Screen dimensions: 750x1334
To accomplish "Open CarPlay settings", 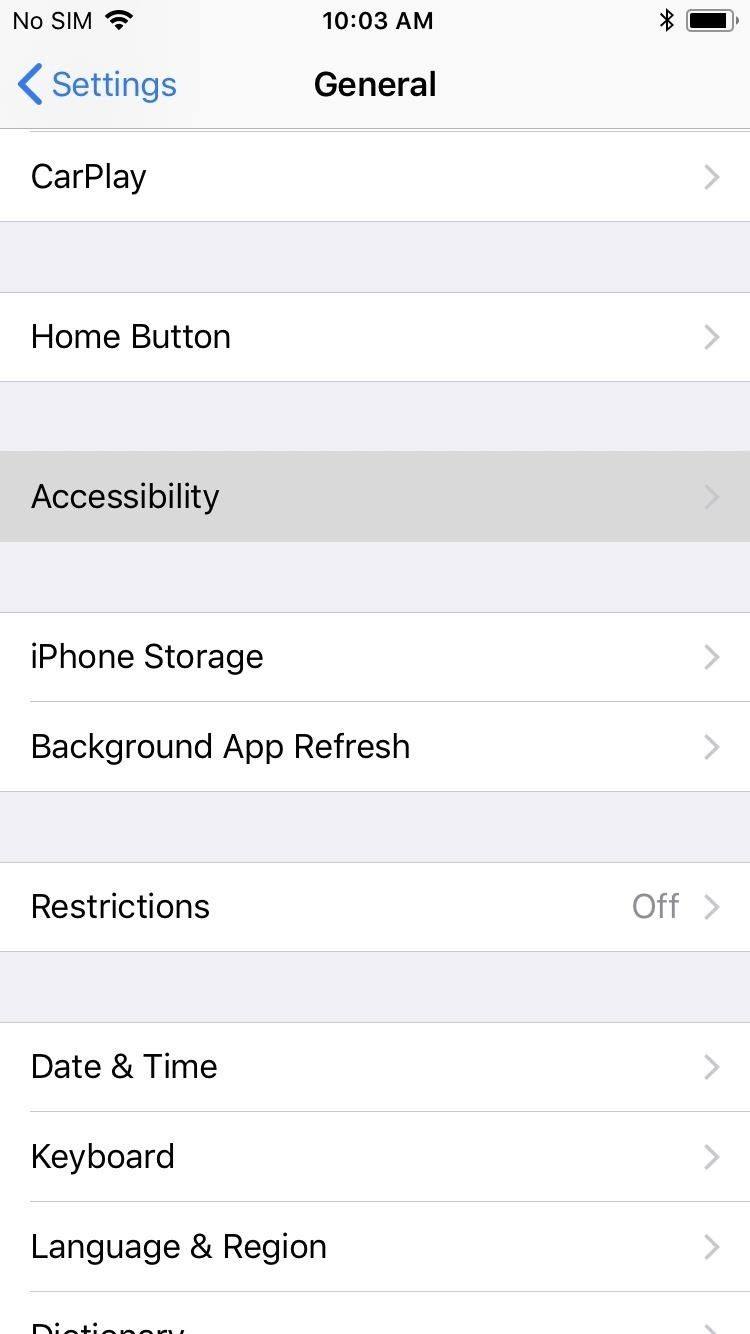I will point(375,176).
